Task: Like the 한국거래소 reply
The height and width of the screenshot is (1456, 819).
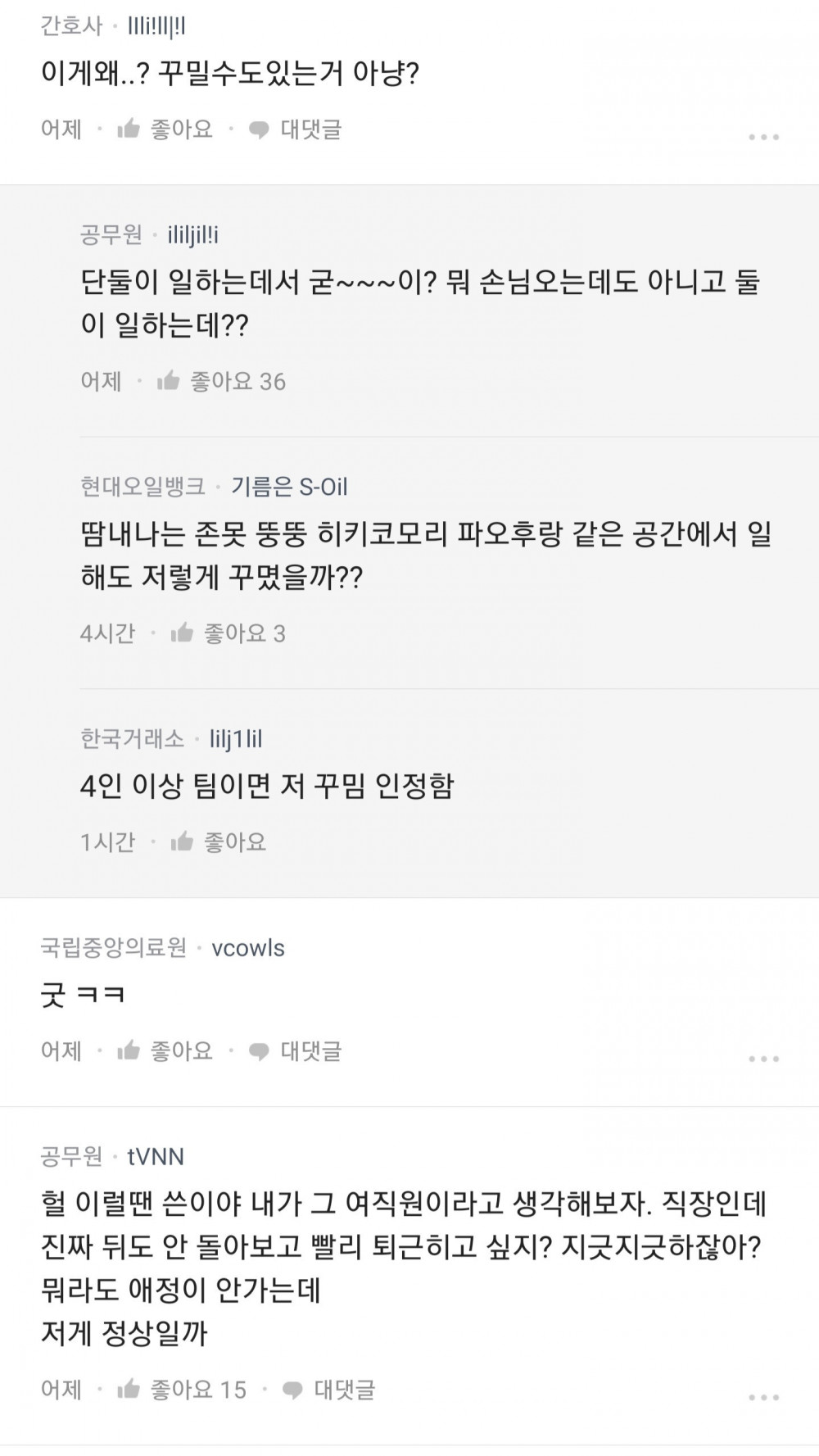Action: point(218,841)
